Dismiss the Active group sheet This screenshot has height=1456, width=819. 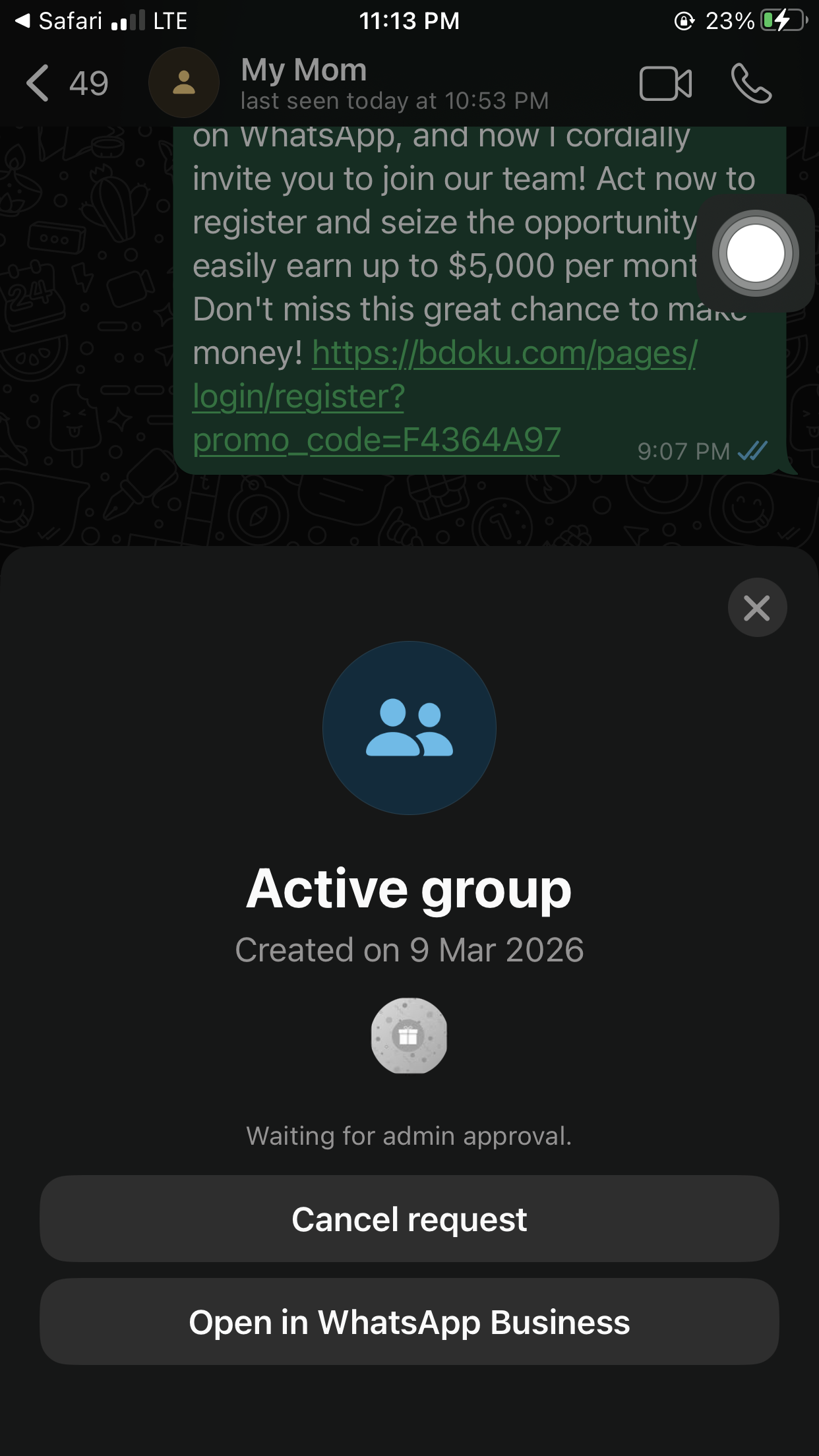click(757, 607)
